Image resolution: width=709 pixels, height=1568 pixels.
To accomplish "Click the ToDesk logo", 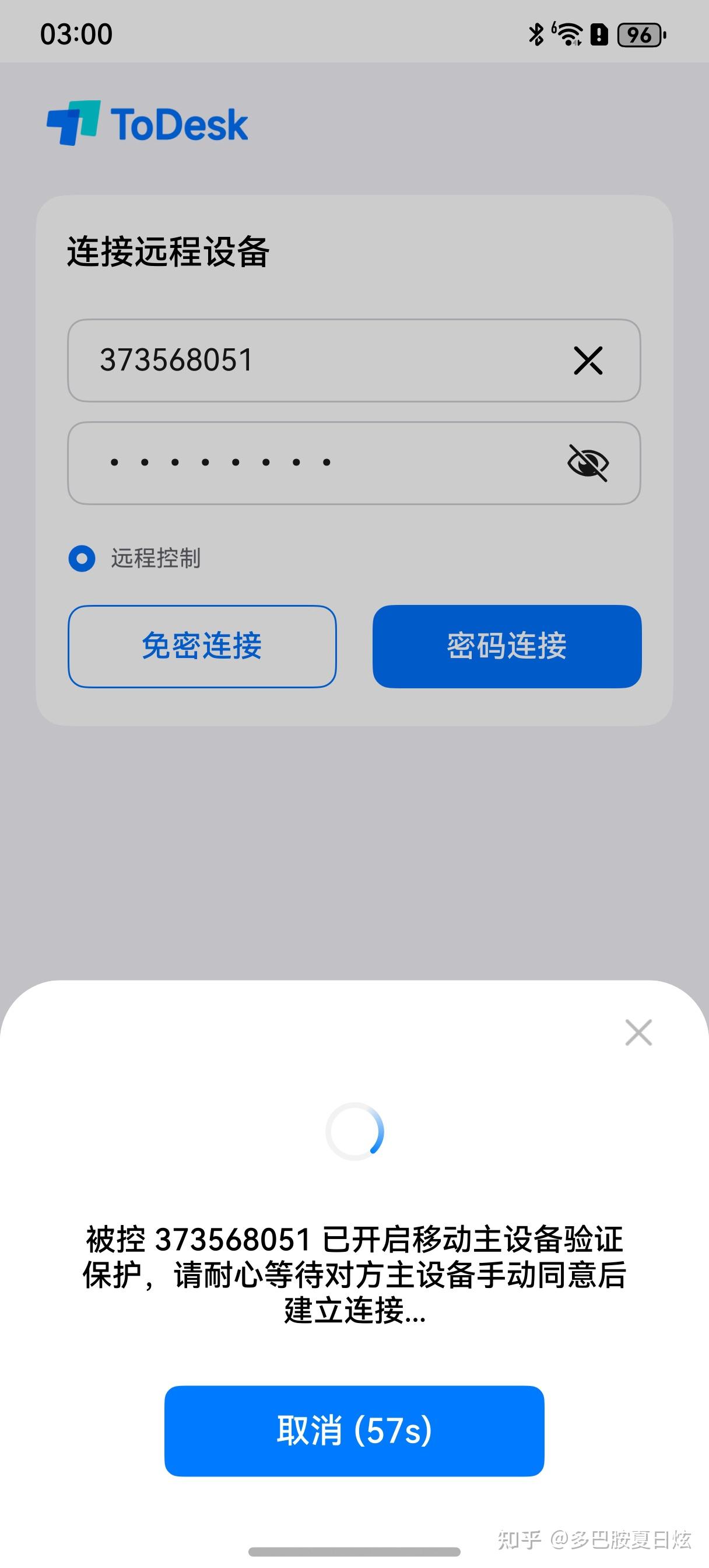I will click(146, 123).
